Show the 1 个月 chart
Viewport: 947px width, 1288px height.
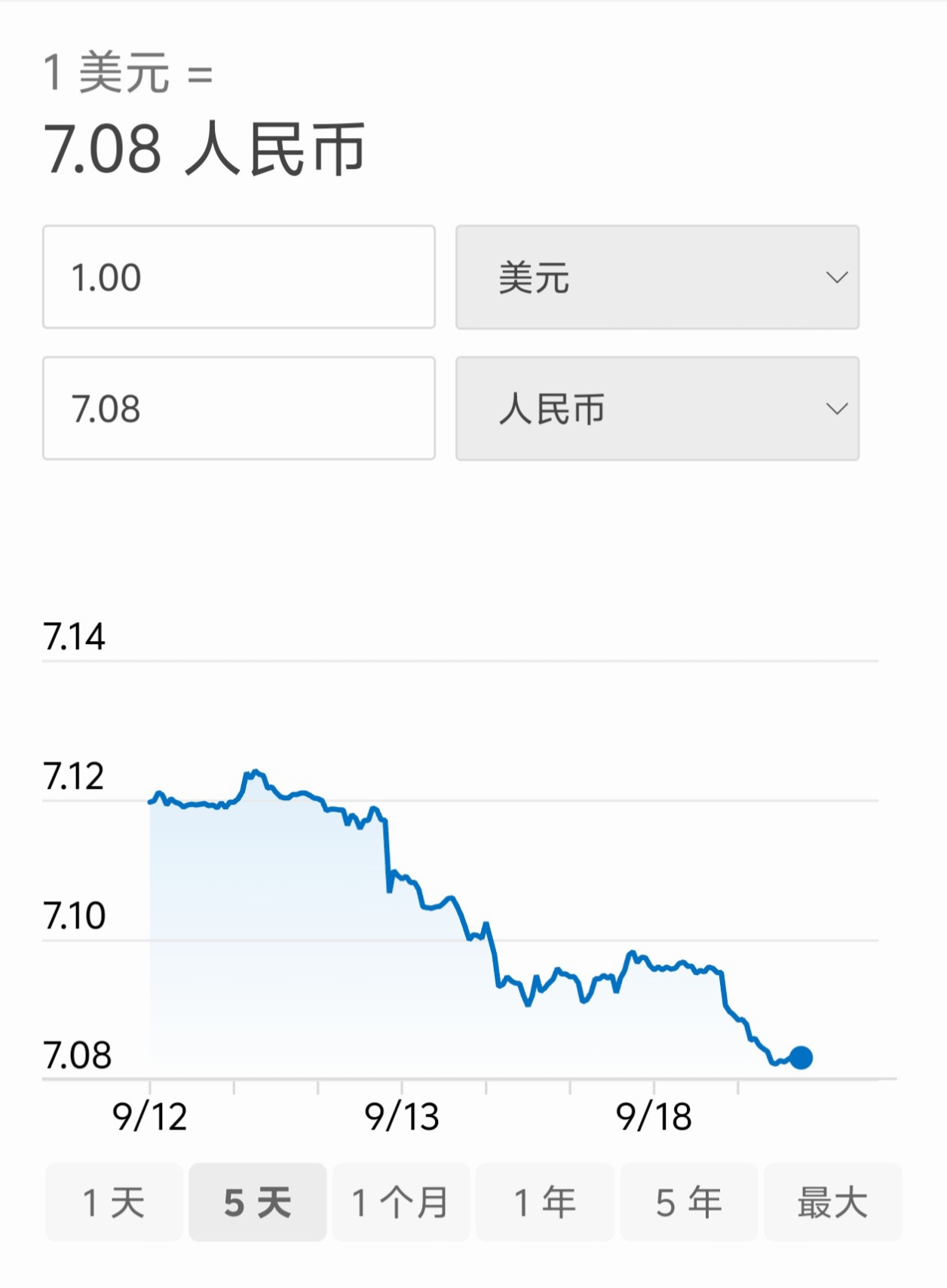click(x=401, y=1202)
